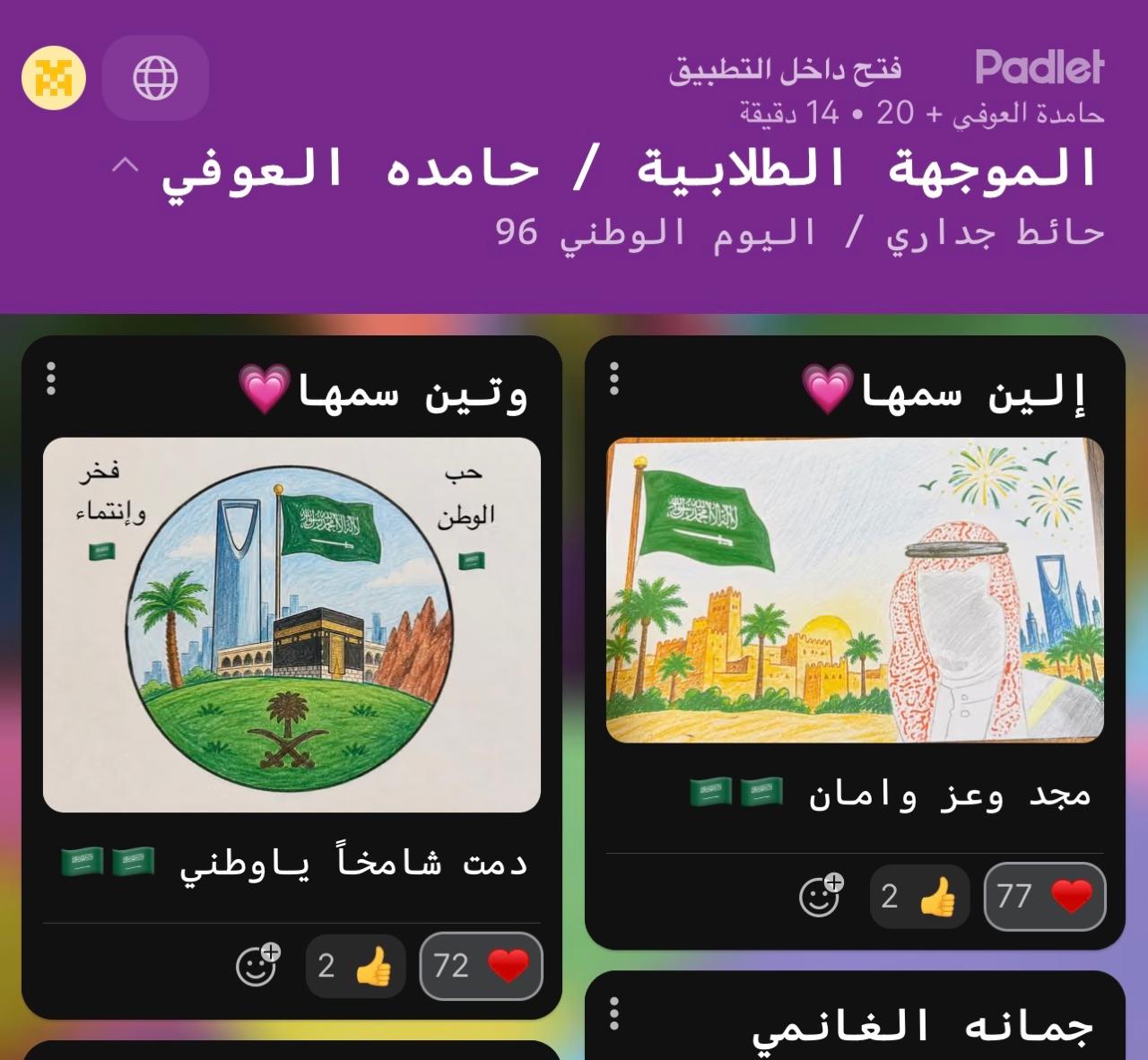Screen dimensions: 1148x1060
Task: Open the overflow menu on وتين سمها post
Action: tap(51, 379)
